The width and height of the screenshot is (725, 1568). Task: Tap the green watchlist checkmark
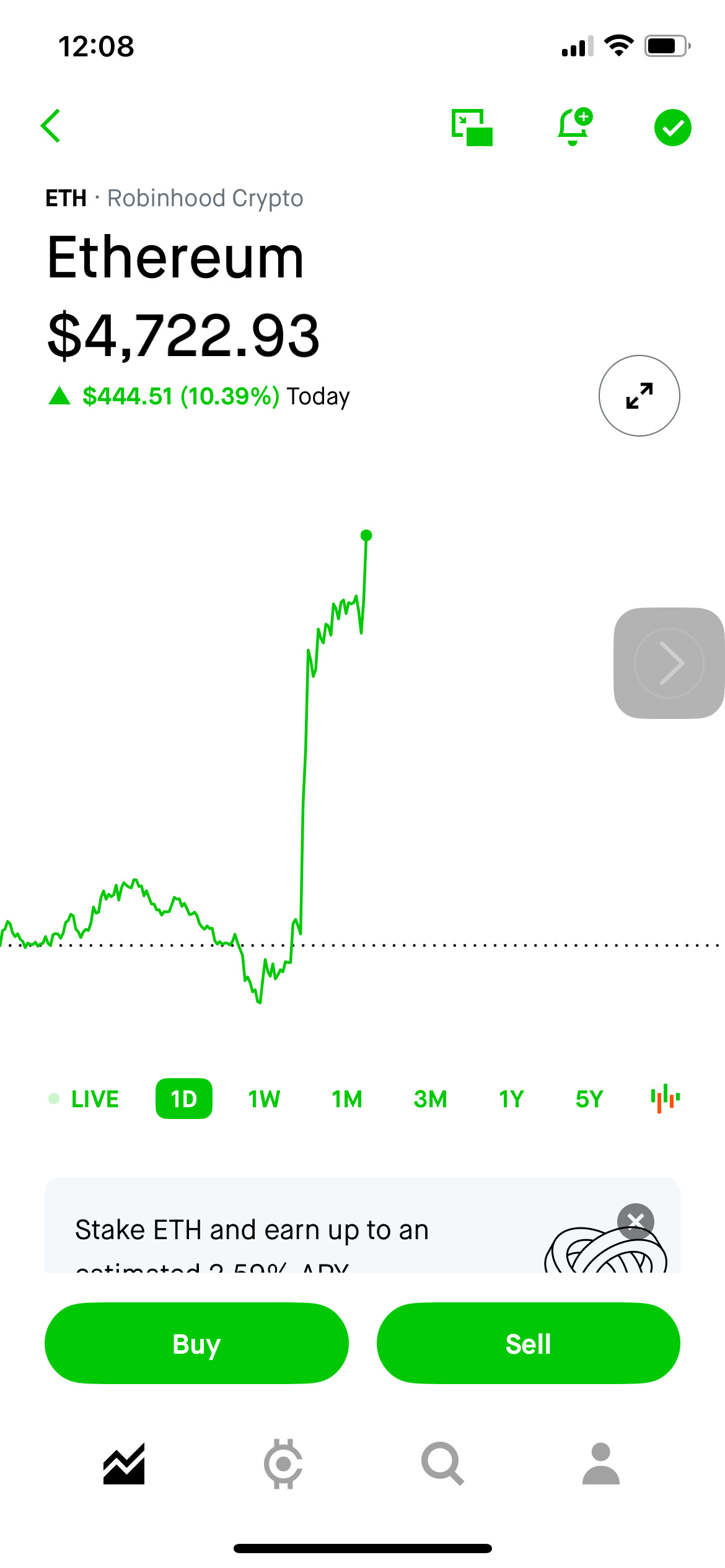[673, 128]
